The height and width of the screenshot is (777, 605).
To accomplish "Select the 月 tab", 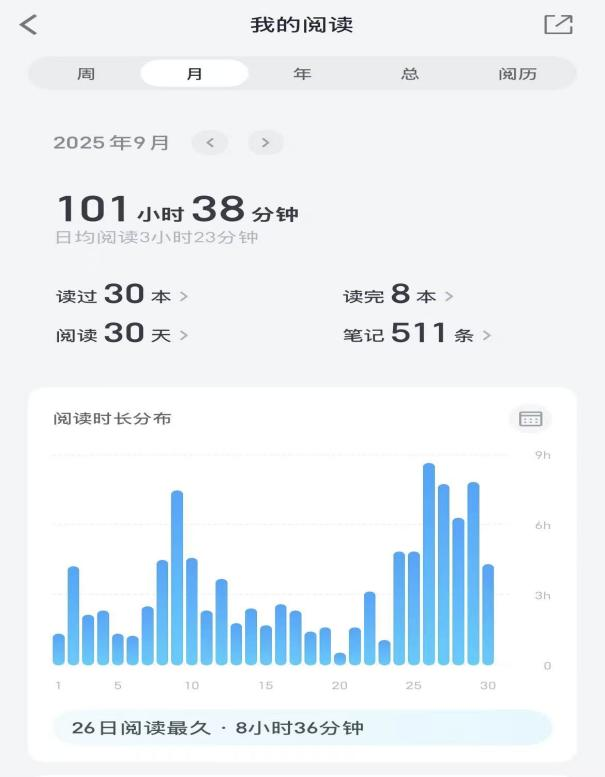I will pyautogui.click(x=194, y=74).
